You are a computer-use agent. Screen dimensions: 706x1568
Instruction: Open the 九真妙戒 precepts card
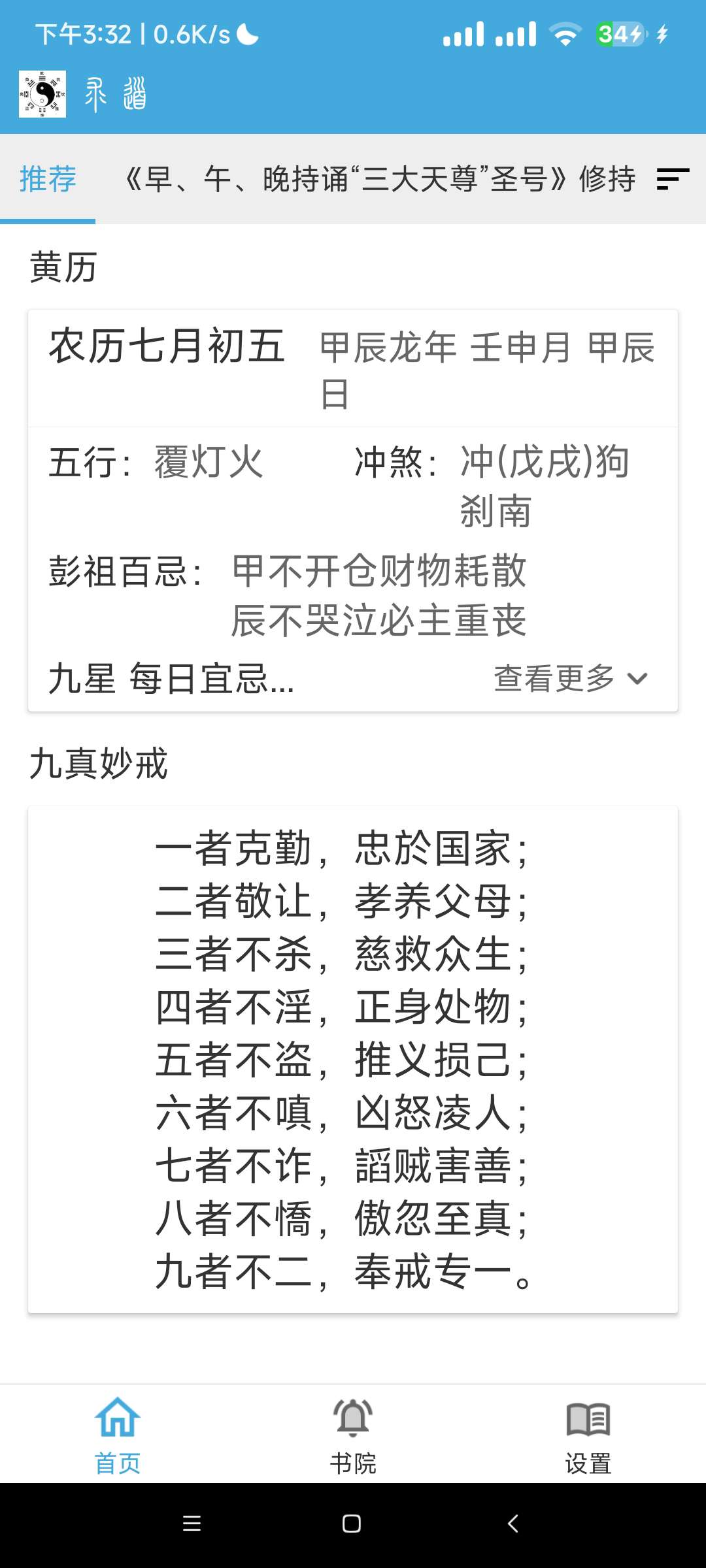click(x=353, y=1060)
